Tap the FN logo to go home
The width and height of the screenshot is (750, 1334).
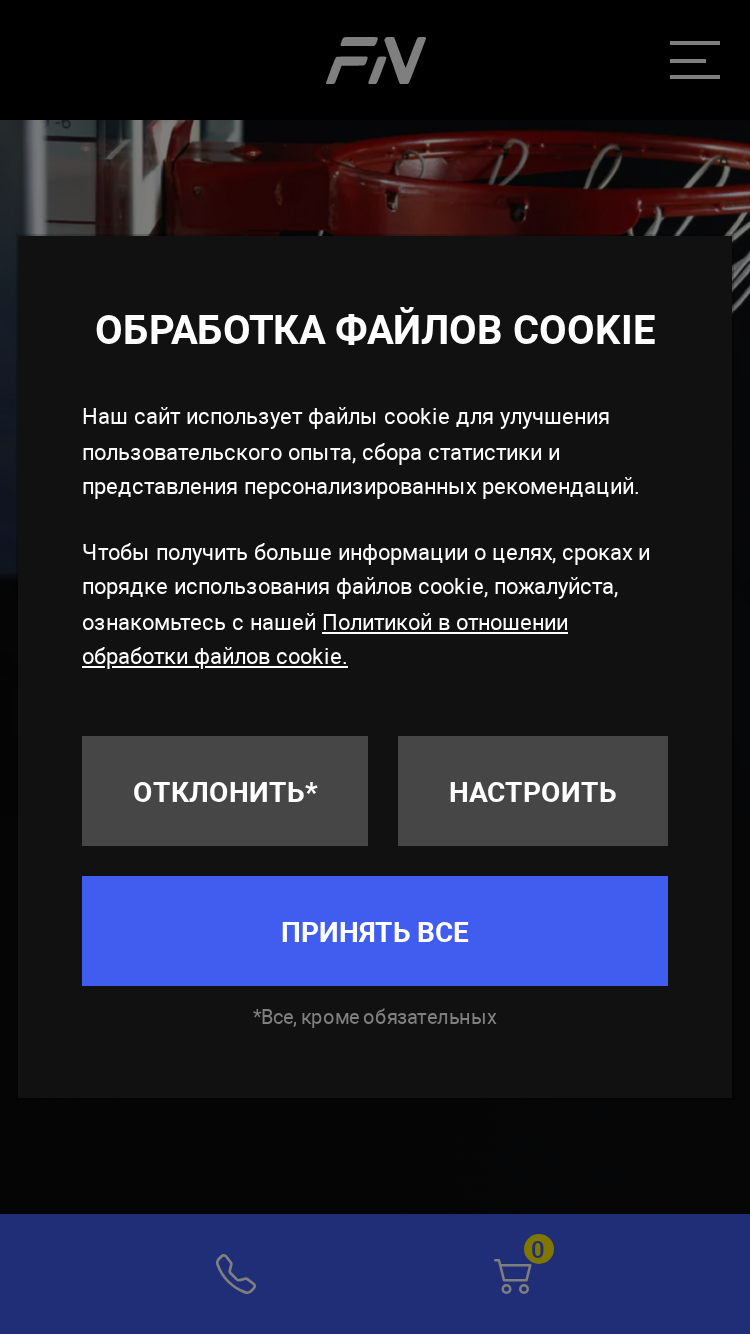tap(376, 60)
